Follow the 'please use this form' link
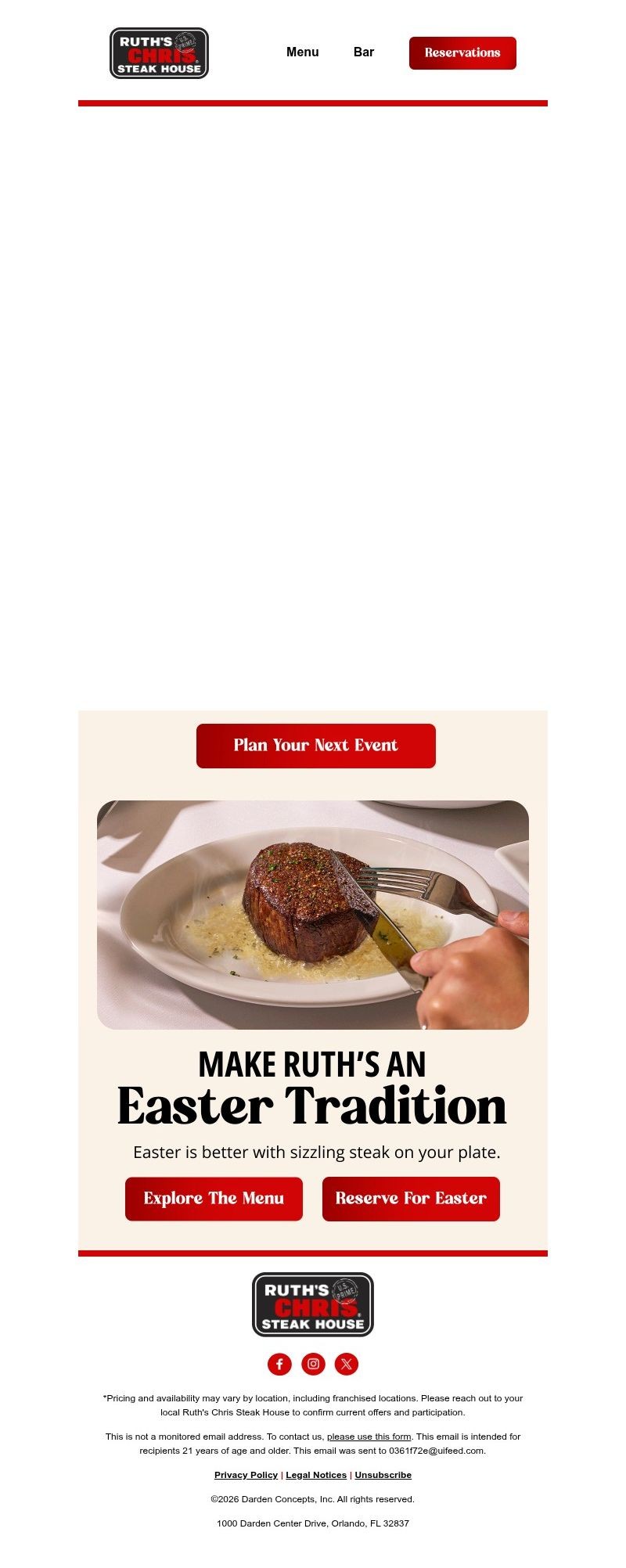 (x=369, y=1437)
